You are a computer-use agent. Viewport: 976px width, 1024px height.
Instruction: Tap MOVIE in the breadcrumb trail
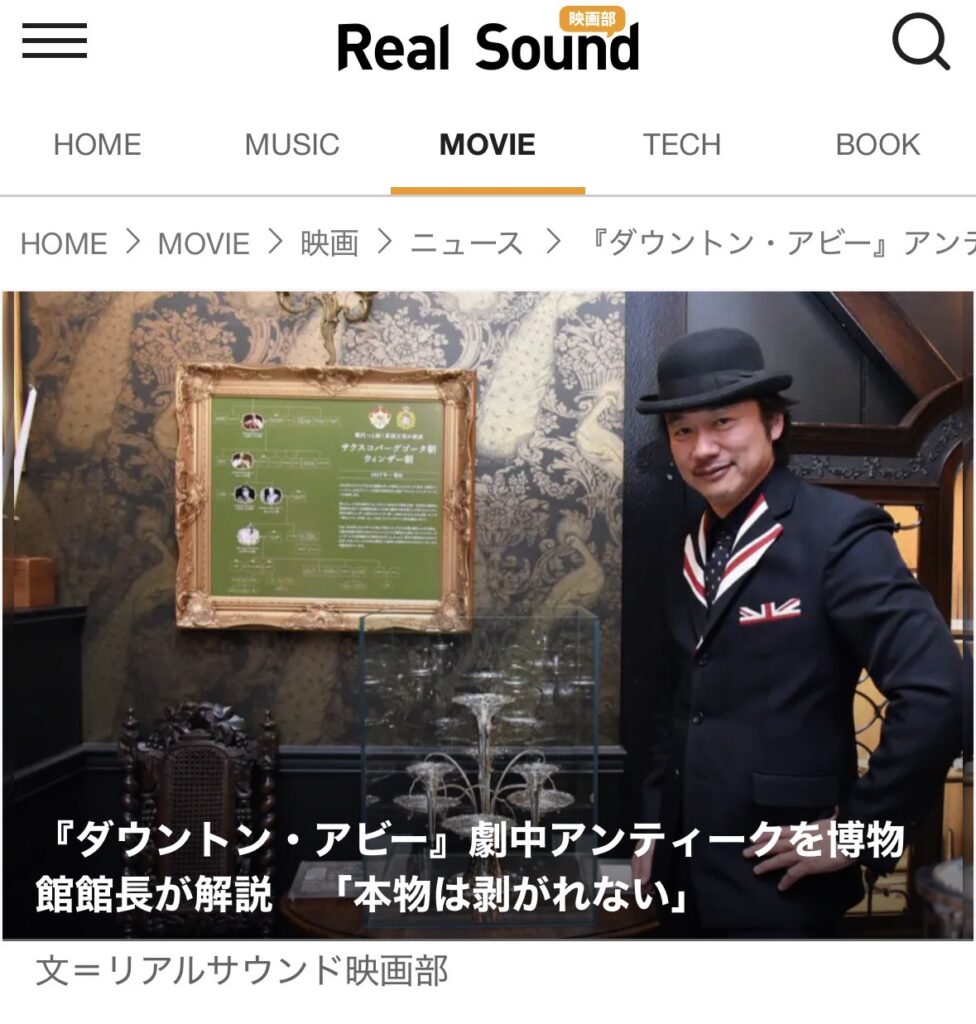pos(204,244)
